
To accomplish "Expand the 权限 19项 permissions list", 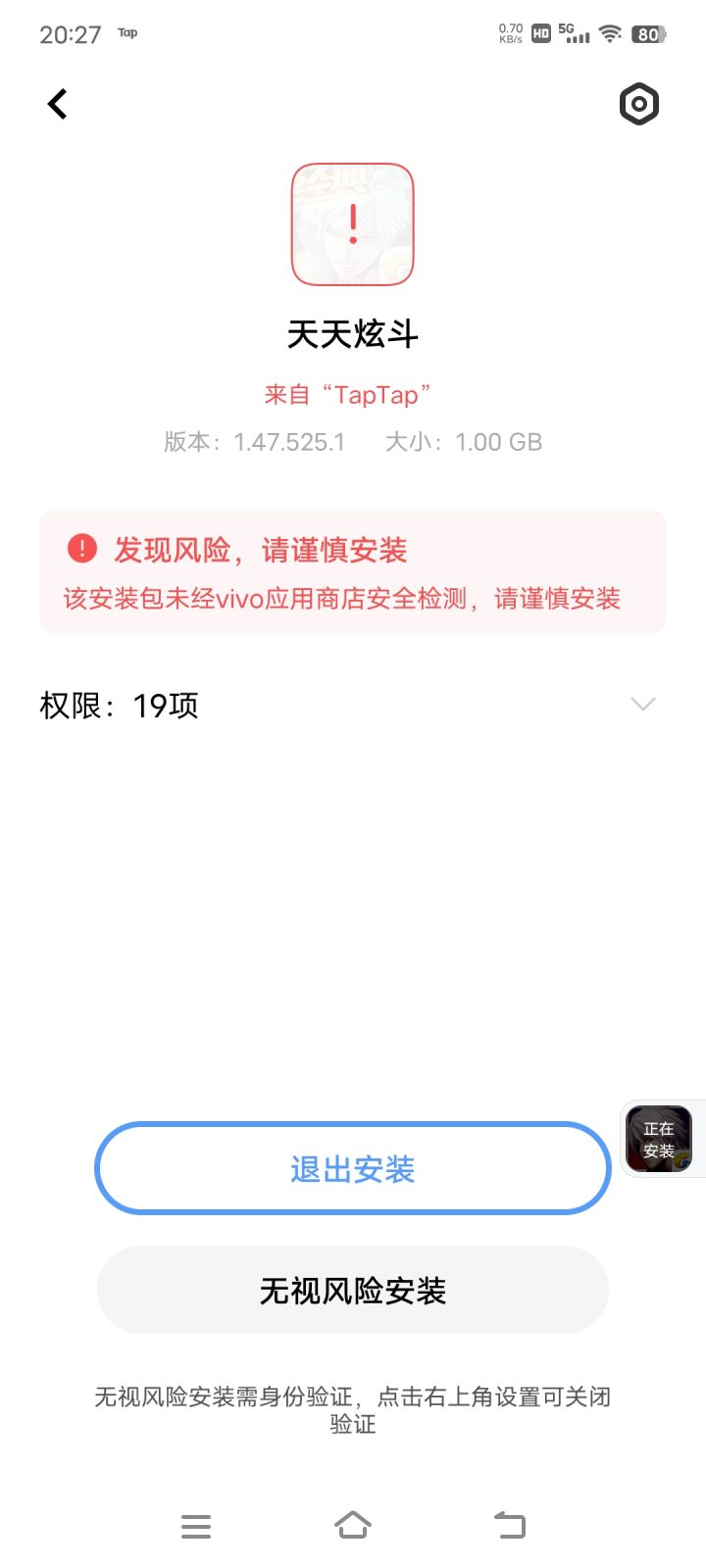I will pos(118,705).
